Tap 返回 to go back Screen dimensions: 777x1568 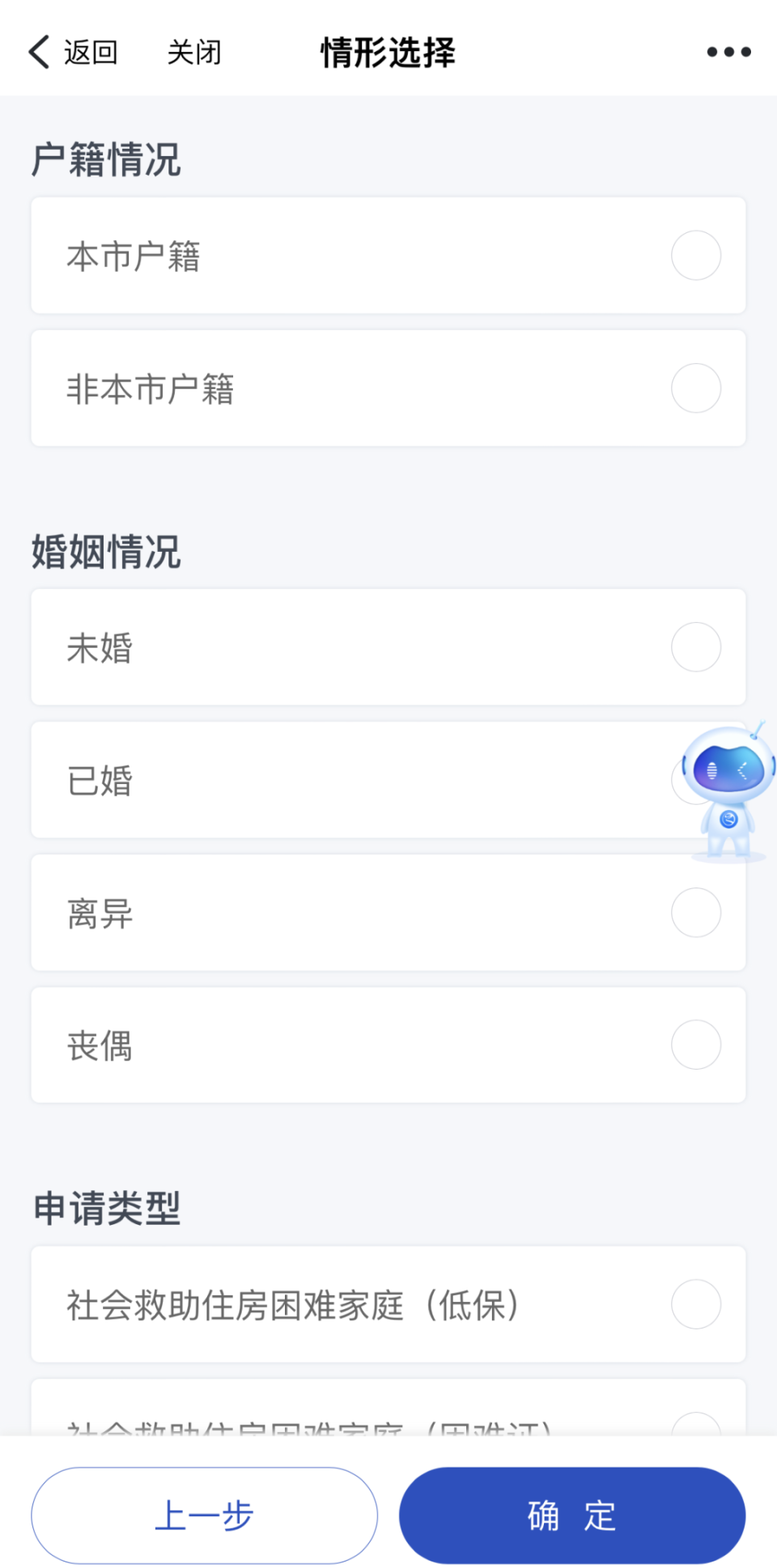[x=91, y=51]
